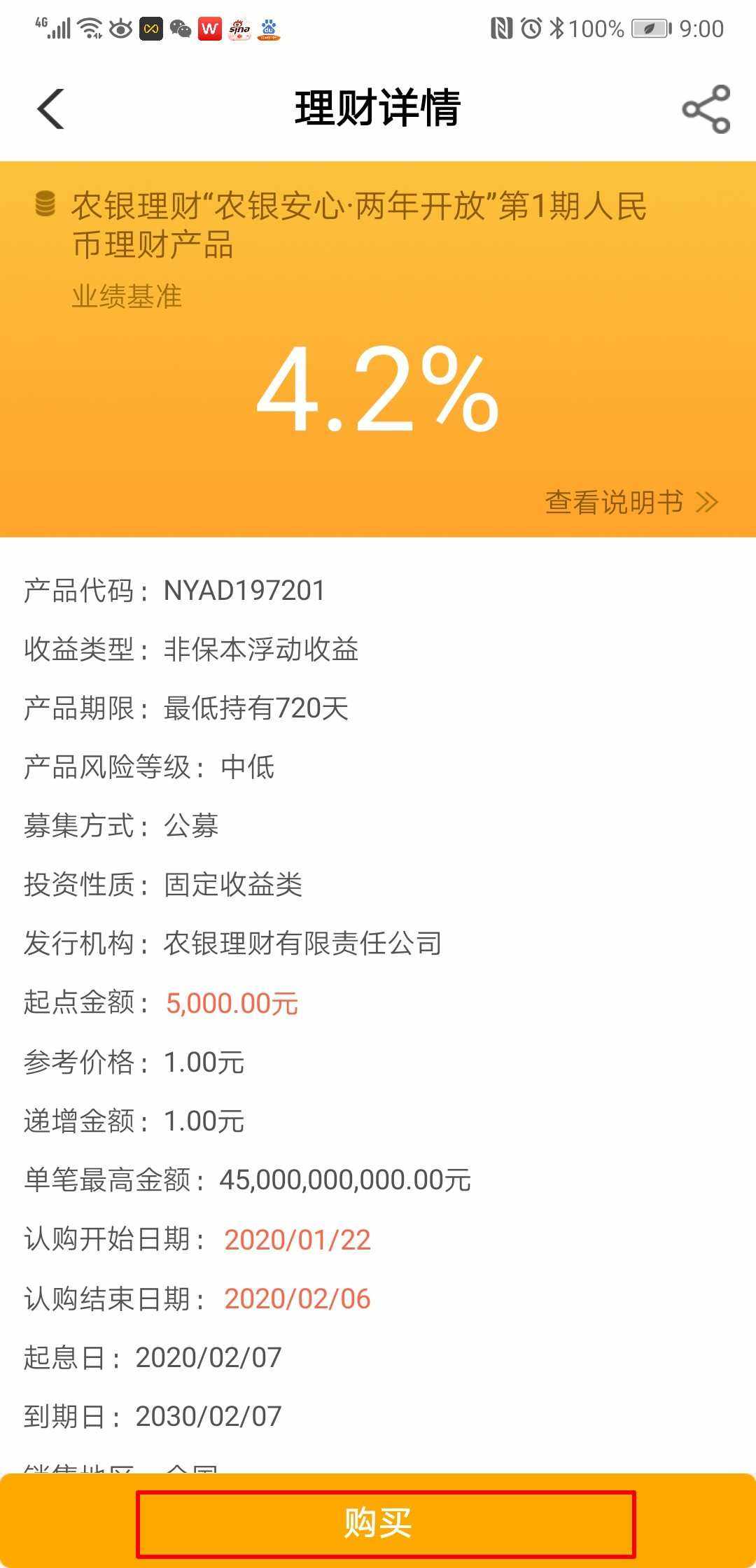Tap the eye icon in the status bar

[x=120, y=29]
